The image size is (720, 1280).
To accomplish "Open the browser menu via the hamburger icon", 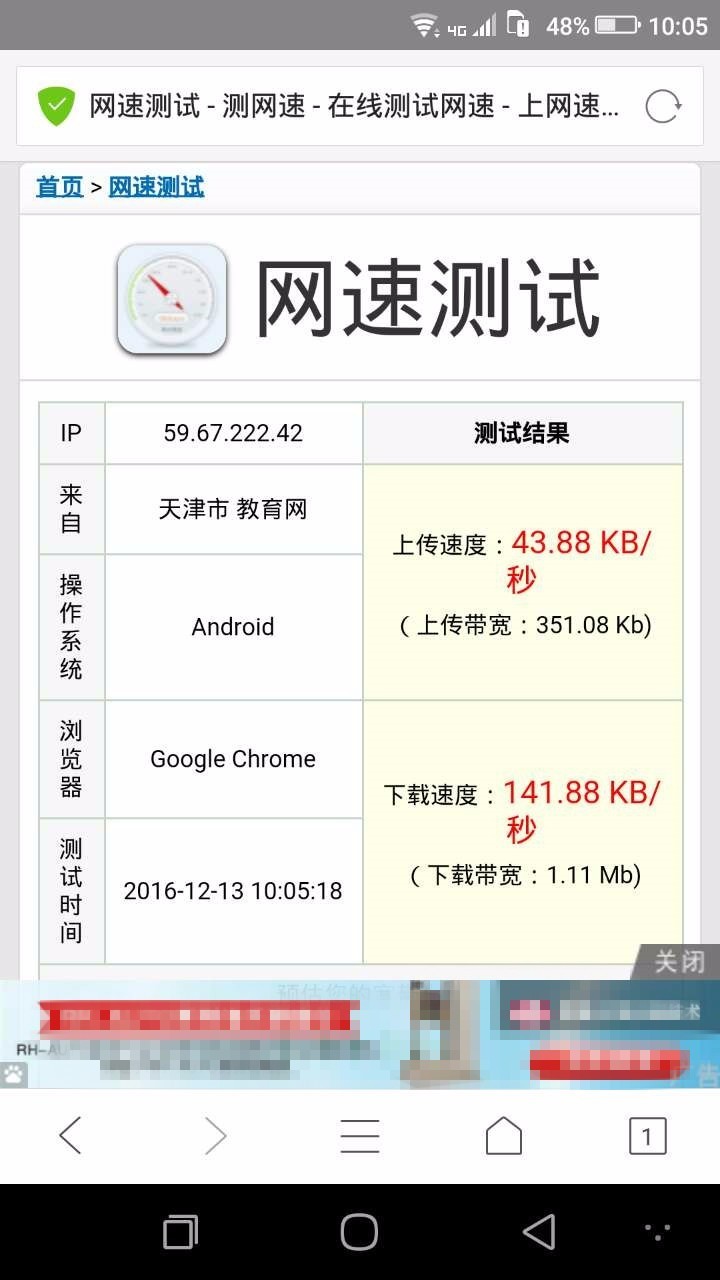I will 360,1135.
